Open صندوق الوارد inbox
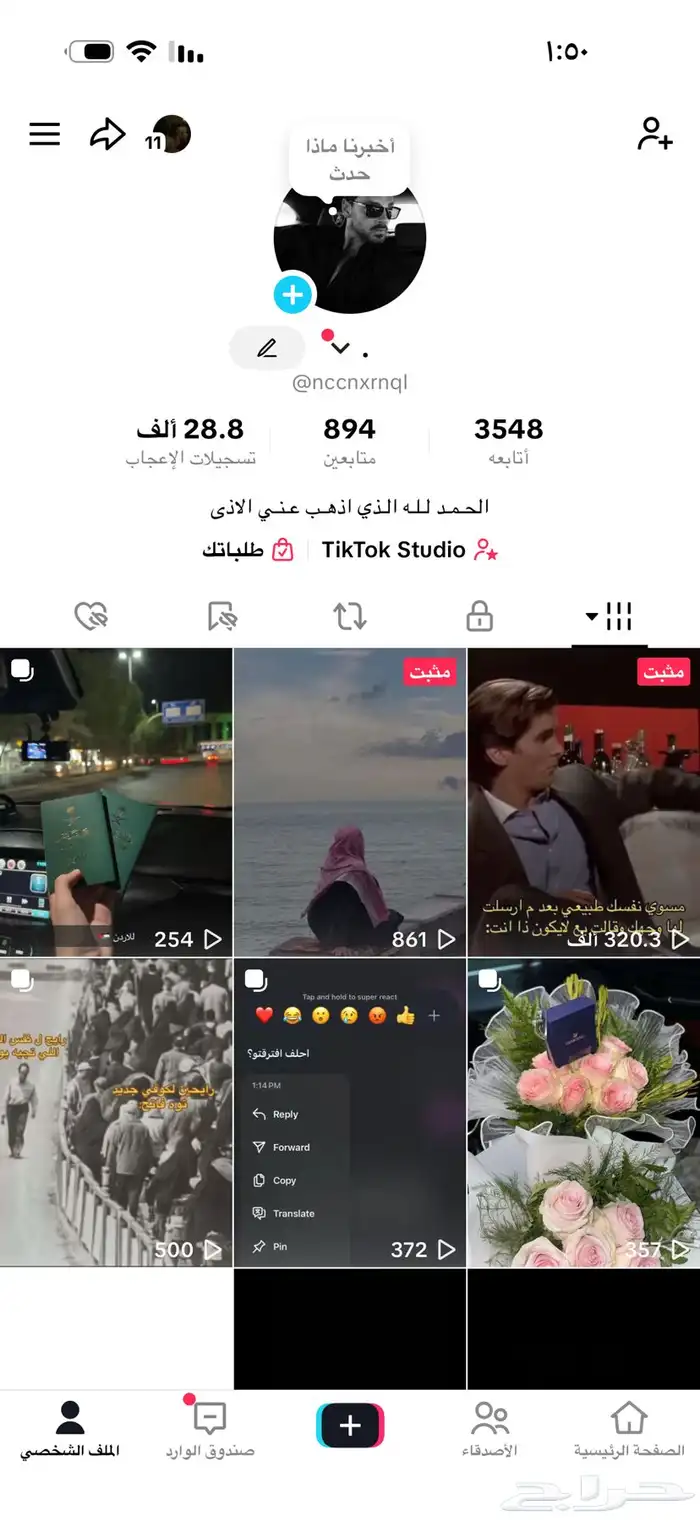The height and width of the screenshot is (1522, 700). 210,1430
